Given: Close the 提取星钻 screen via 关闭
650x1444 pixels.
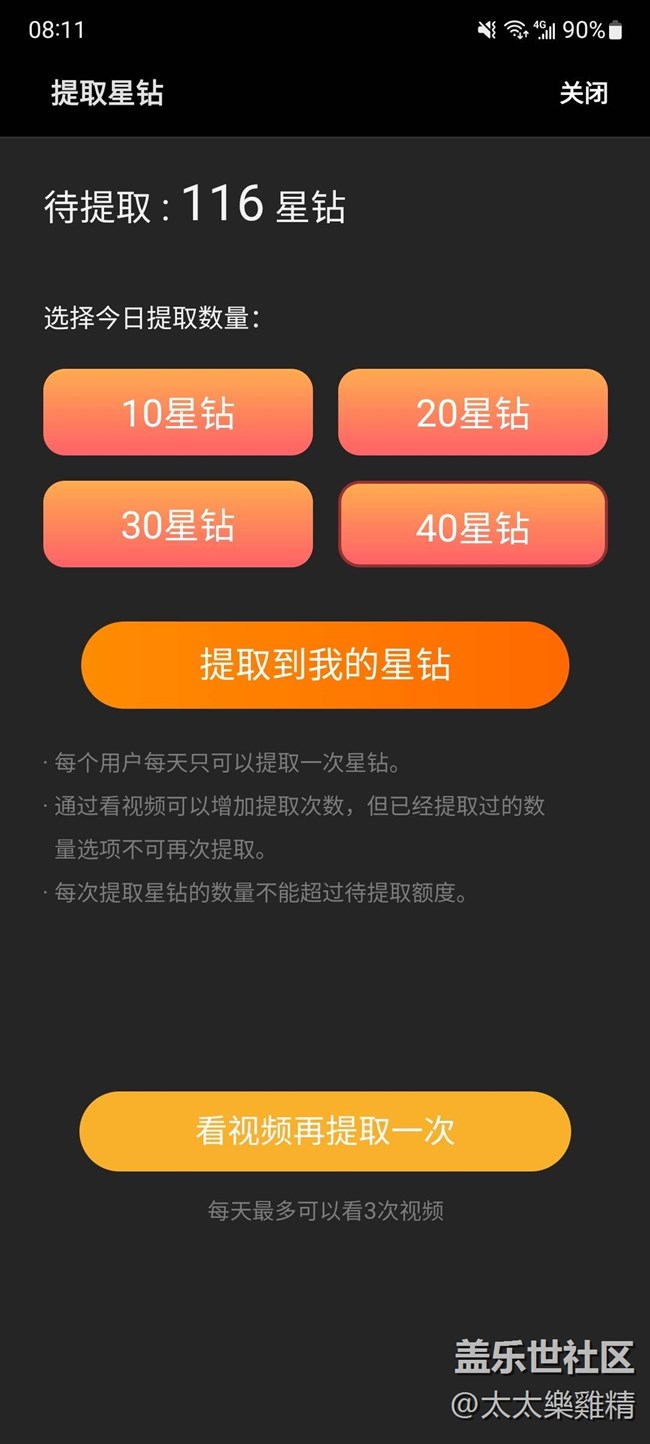Looking at the screenshot, I should click(x=583, y=93).
